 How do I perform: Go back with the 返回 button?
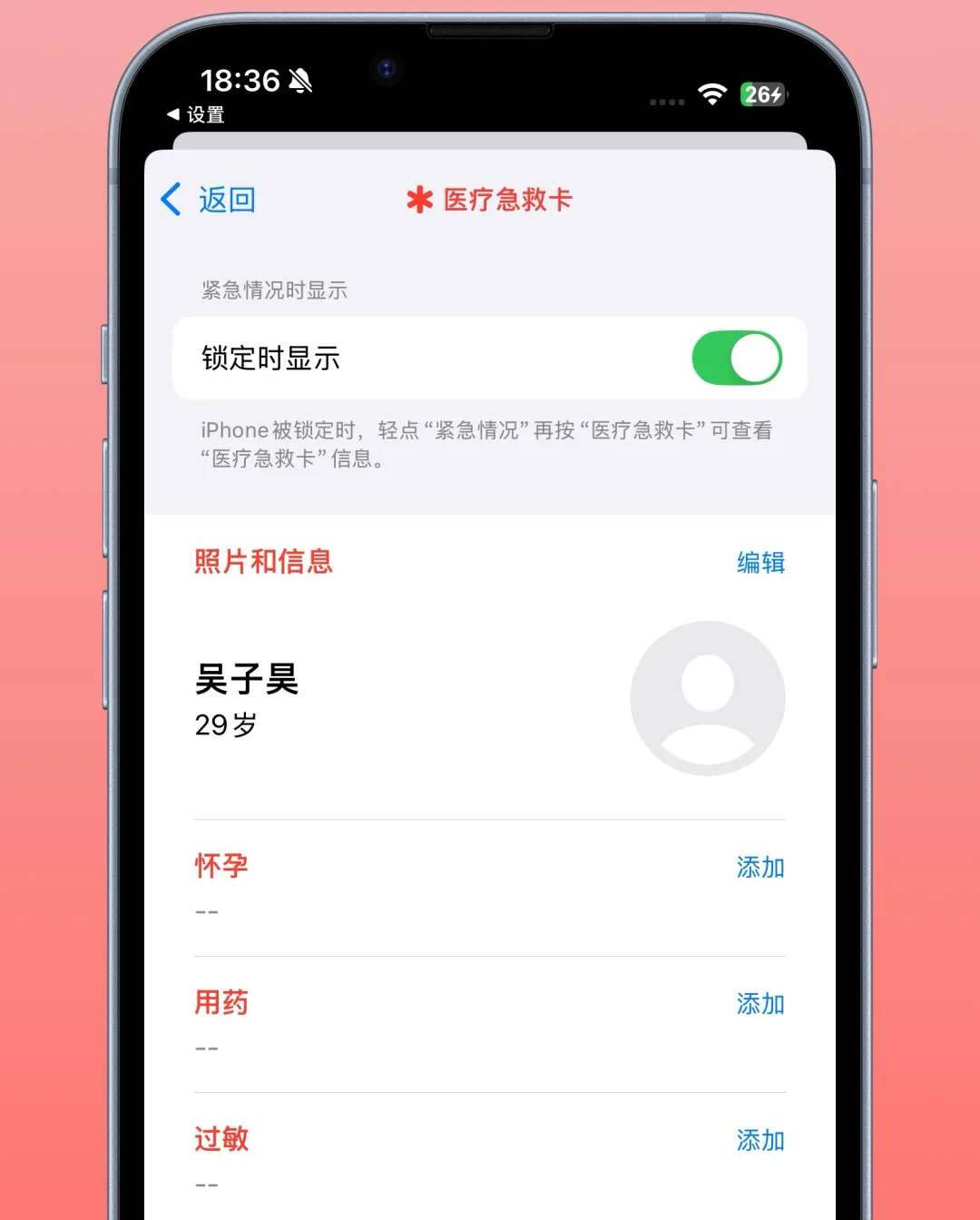point(210,200)
